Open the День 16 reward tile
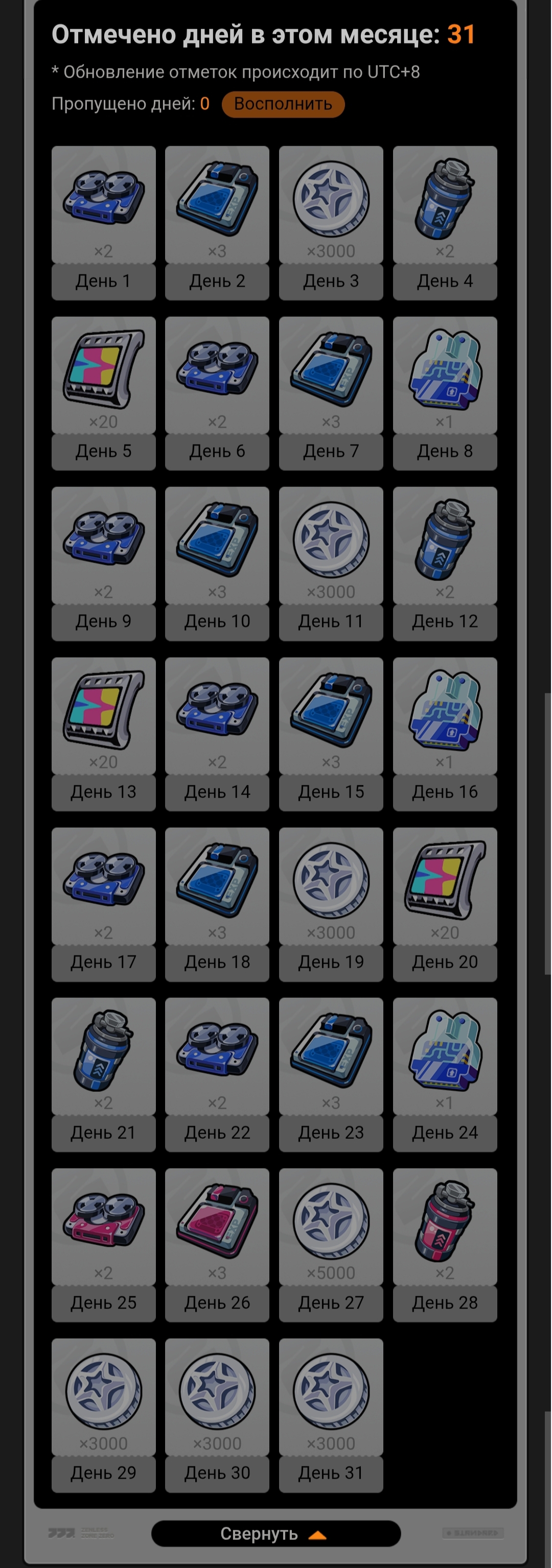 tap(444, 734)
